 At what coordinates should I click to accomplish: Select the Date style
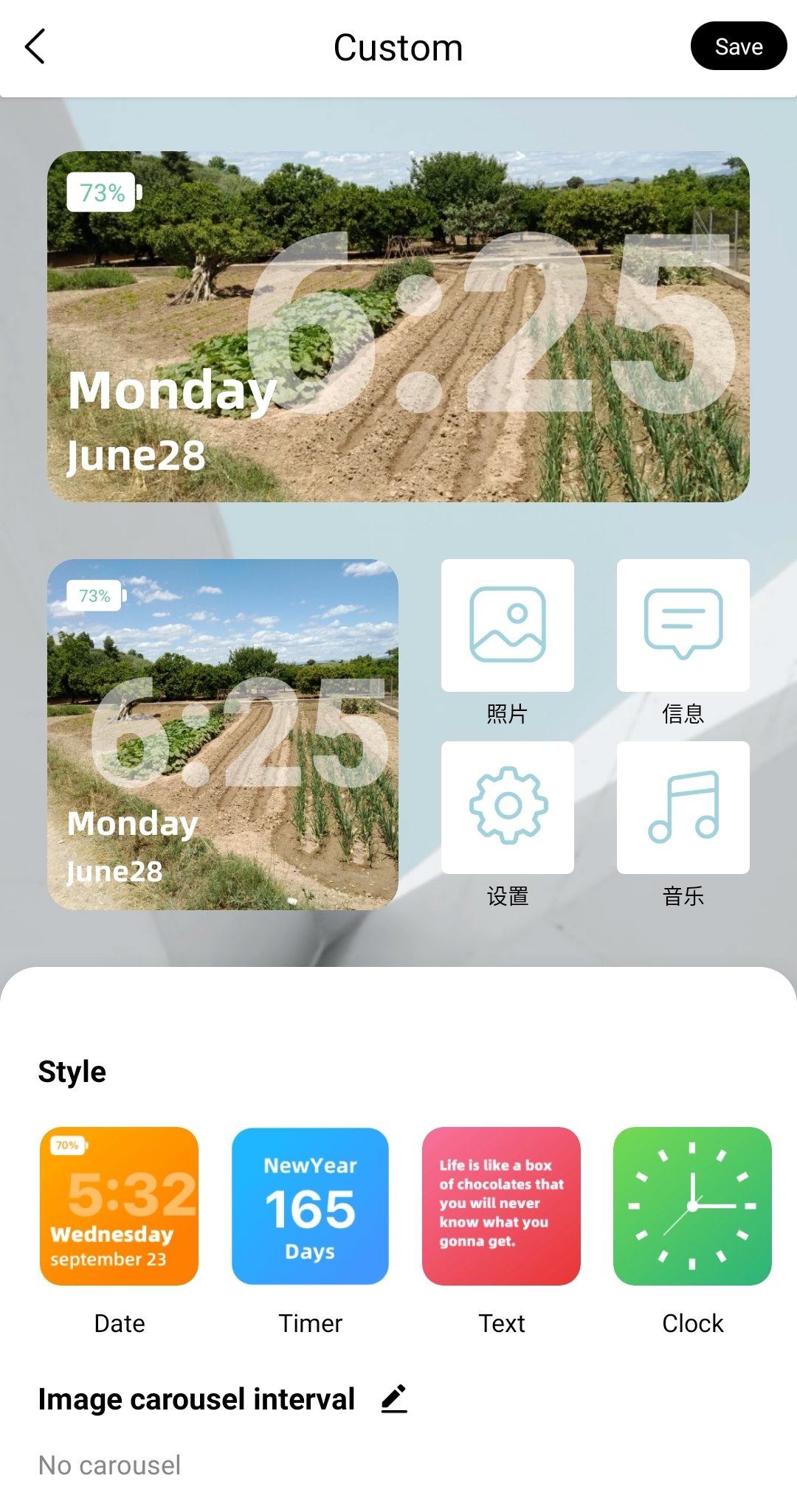point(120,1207)
